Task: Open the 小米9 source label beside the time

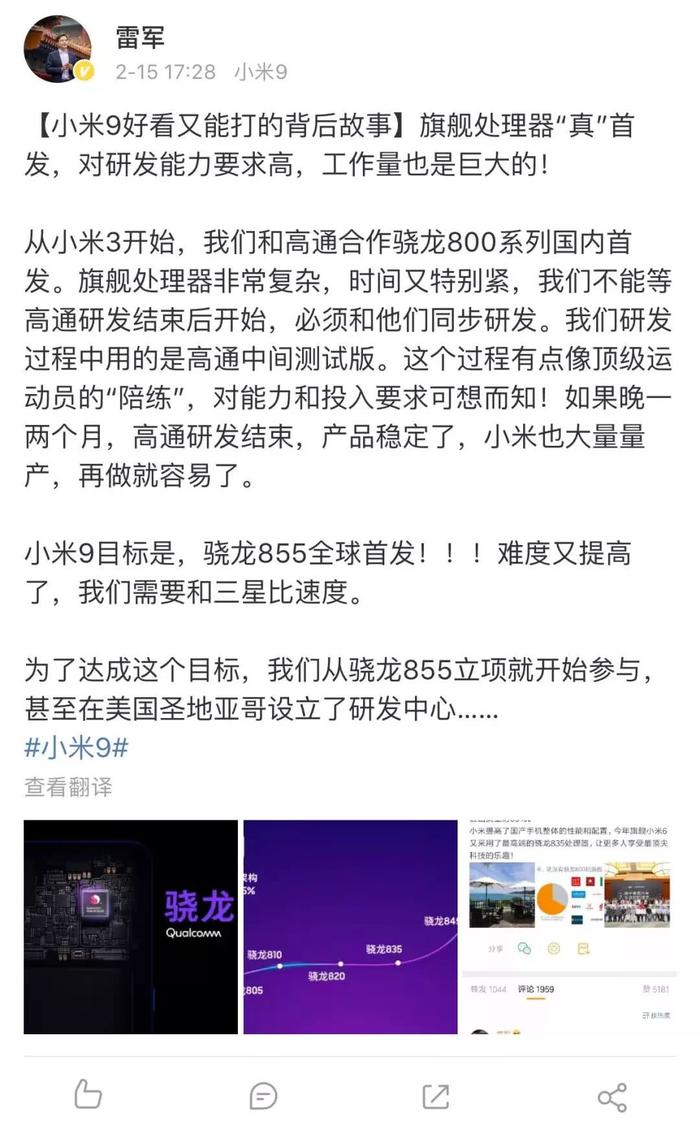Action: [x=261, y=71]
